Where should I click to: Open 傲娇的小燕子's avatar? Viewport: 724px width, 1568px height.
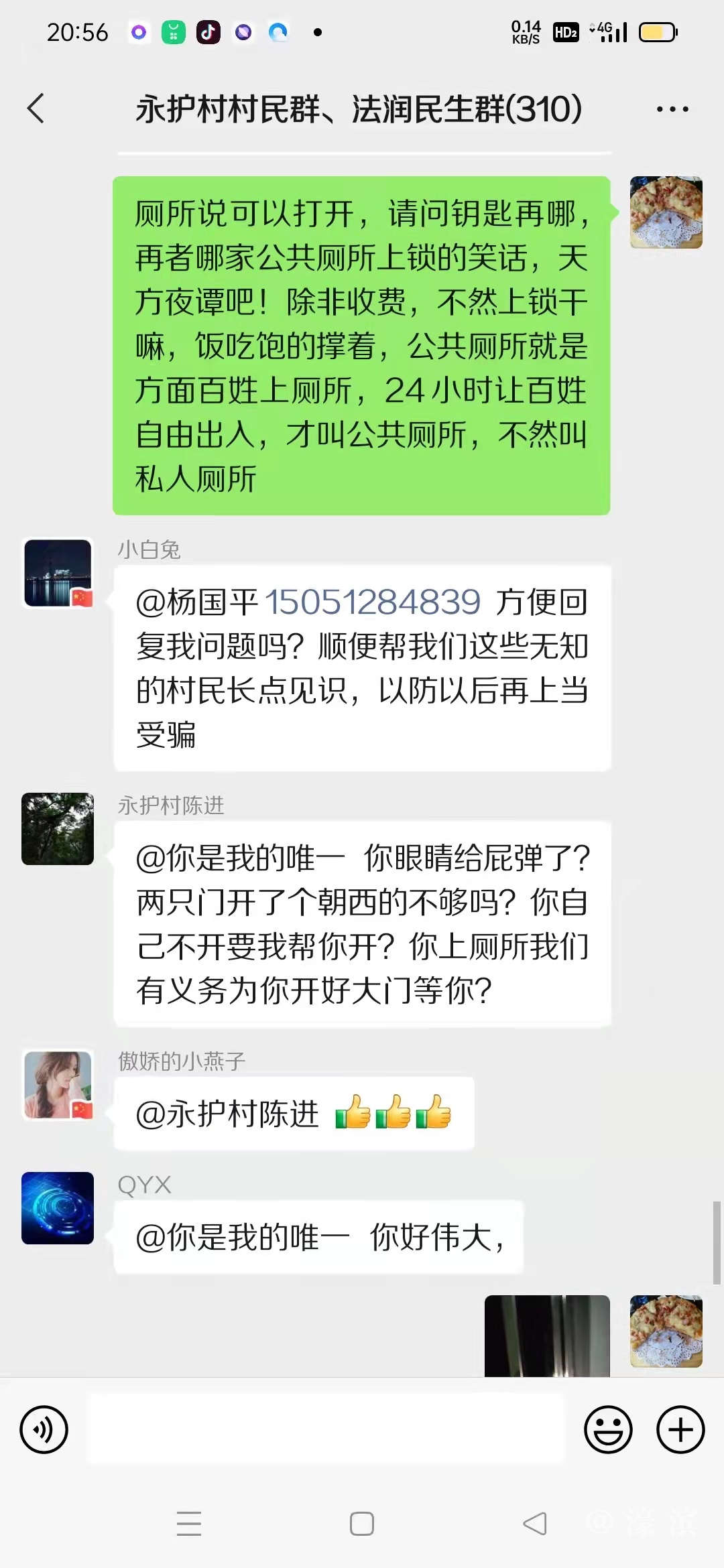(58, 1085)
